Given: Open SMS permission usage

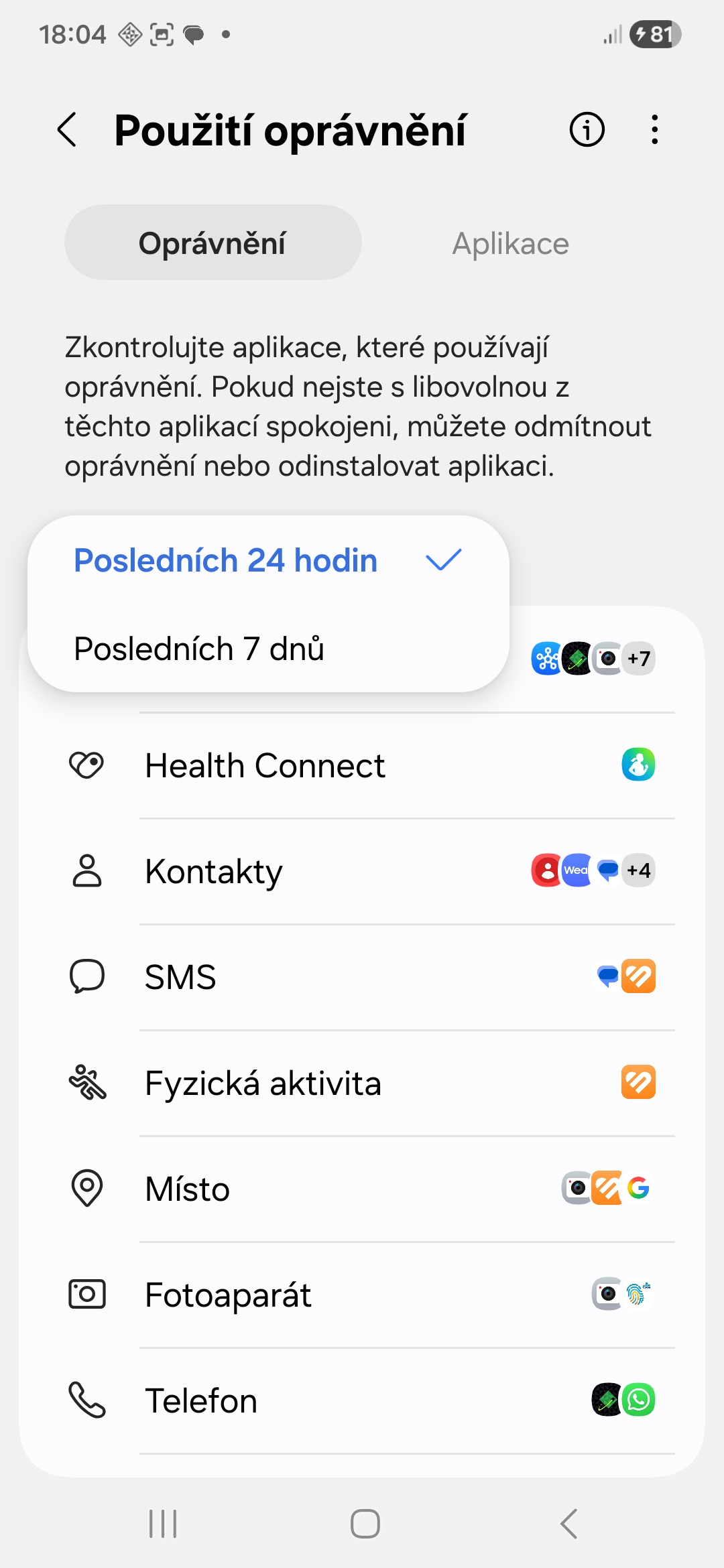Looking at the screenshot, I should (x=362, y=977).
